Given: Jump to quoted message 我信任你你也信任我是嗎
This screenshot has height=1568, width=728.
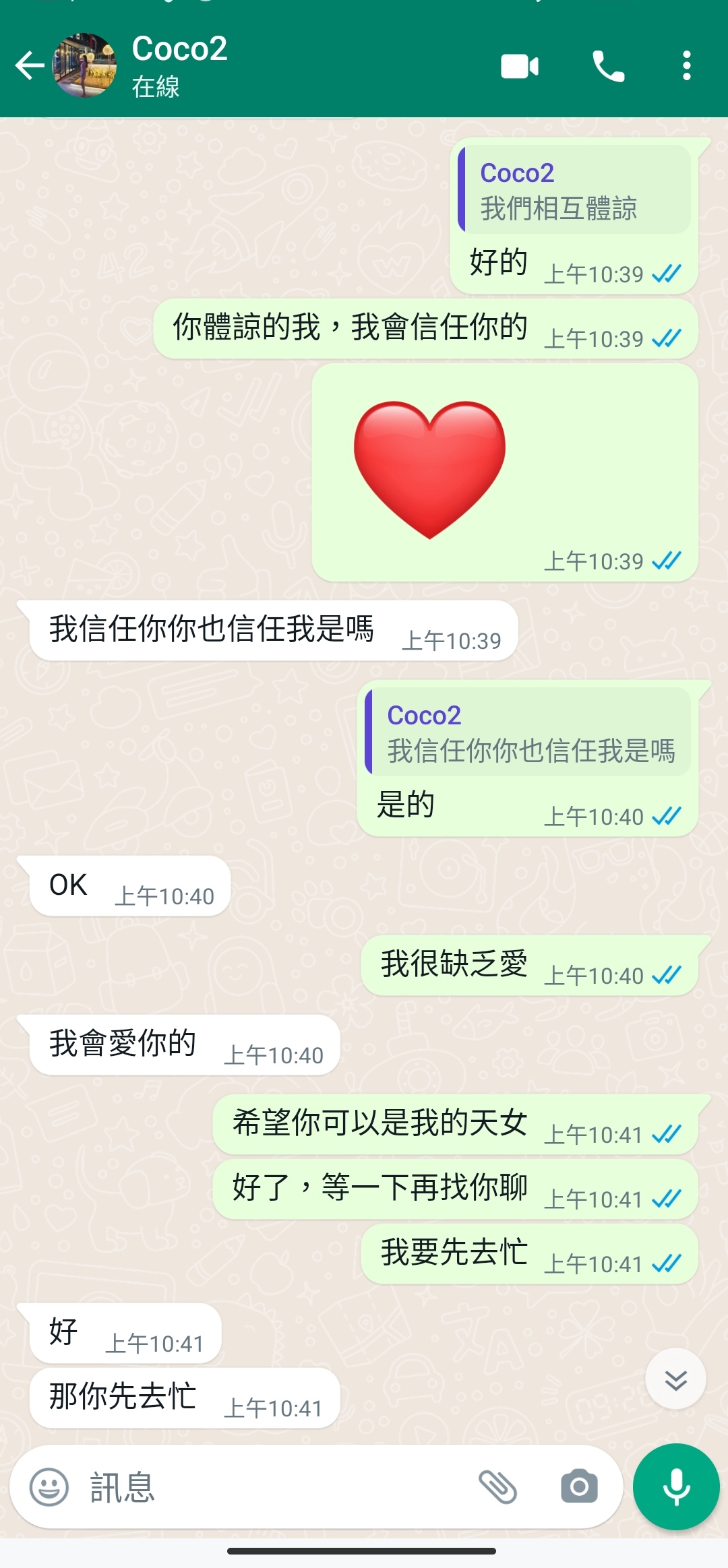Looking at the screenshot, I should click(x=528, y=733).
